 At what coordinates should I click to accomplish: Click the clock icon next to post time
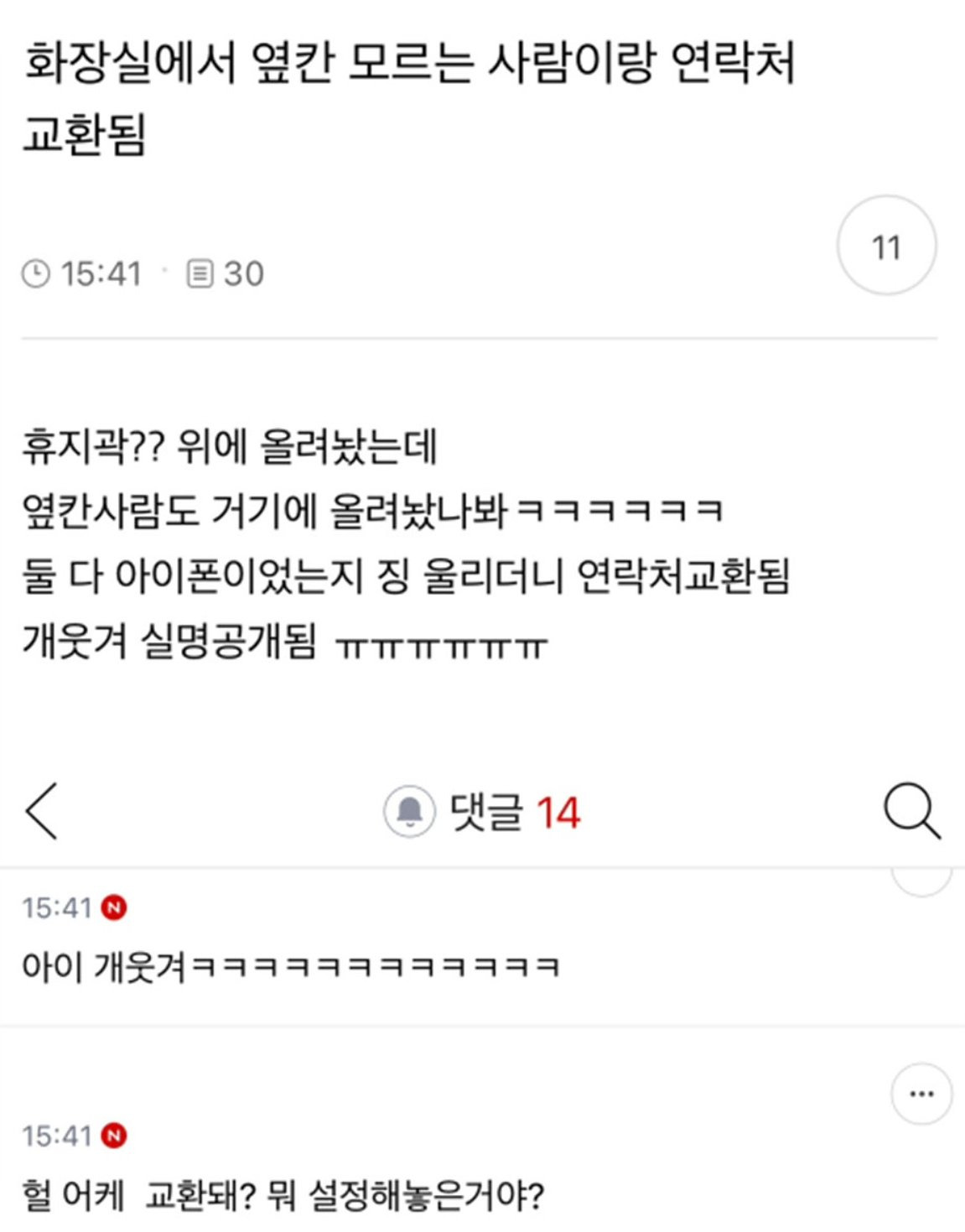point(36,271)
